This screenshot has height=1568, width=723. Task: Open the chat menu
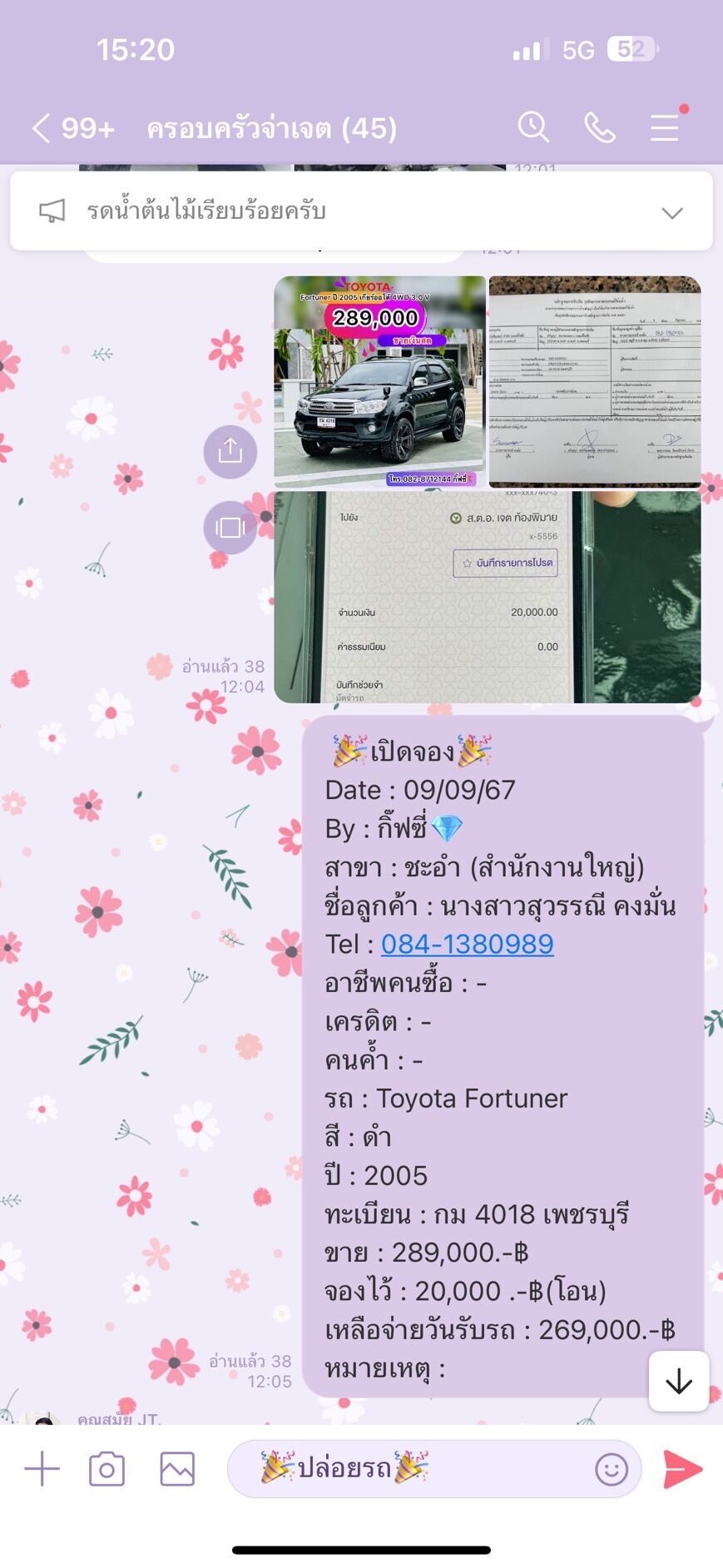[x=665, y=127]
